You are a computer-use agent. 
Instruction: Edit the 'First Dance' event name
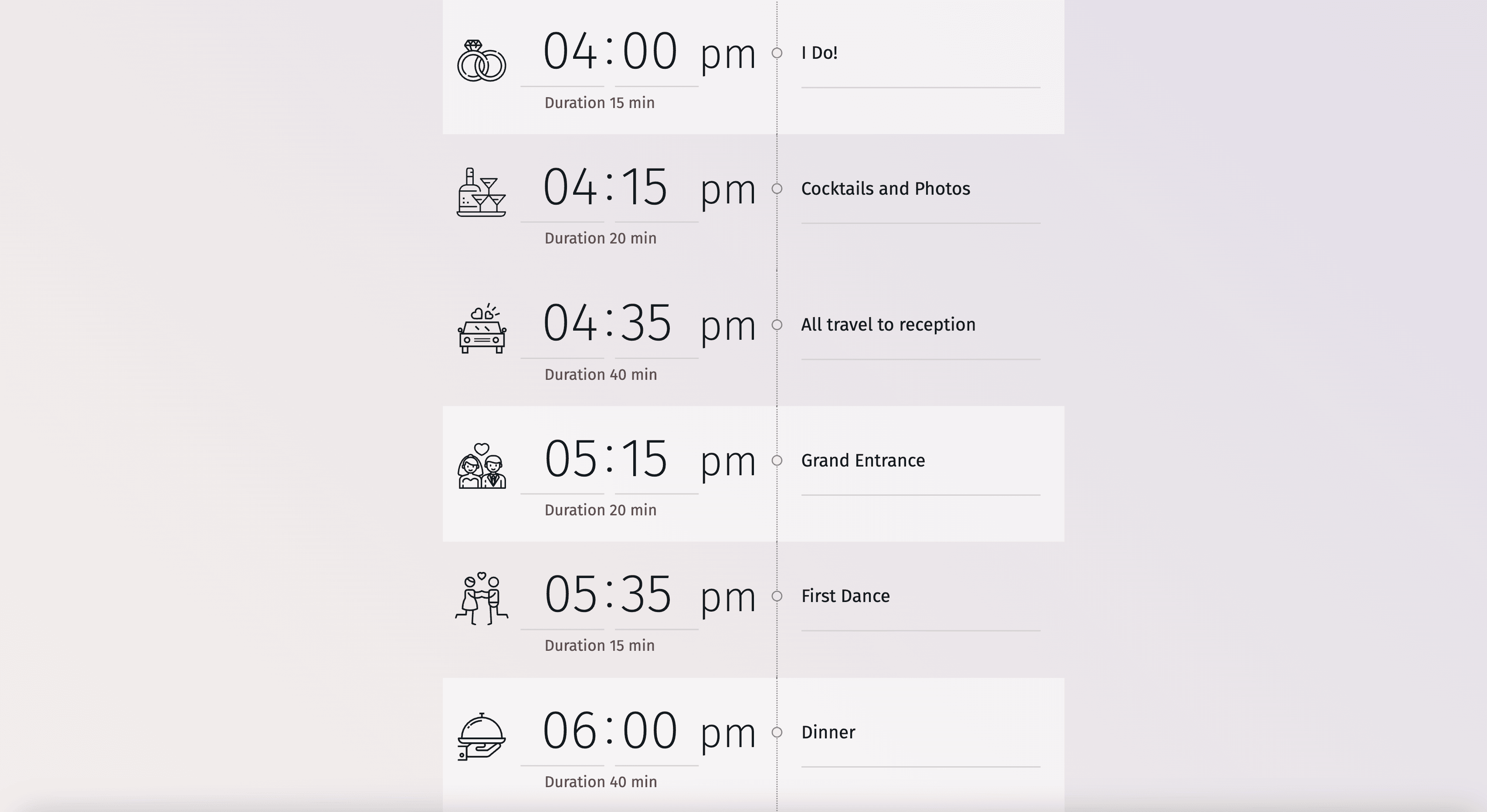click(x=920, y=596)
